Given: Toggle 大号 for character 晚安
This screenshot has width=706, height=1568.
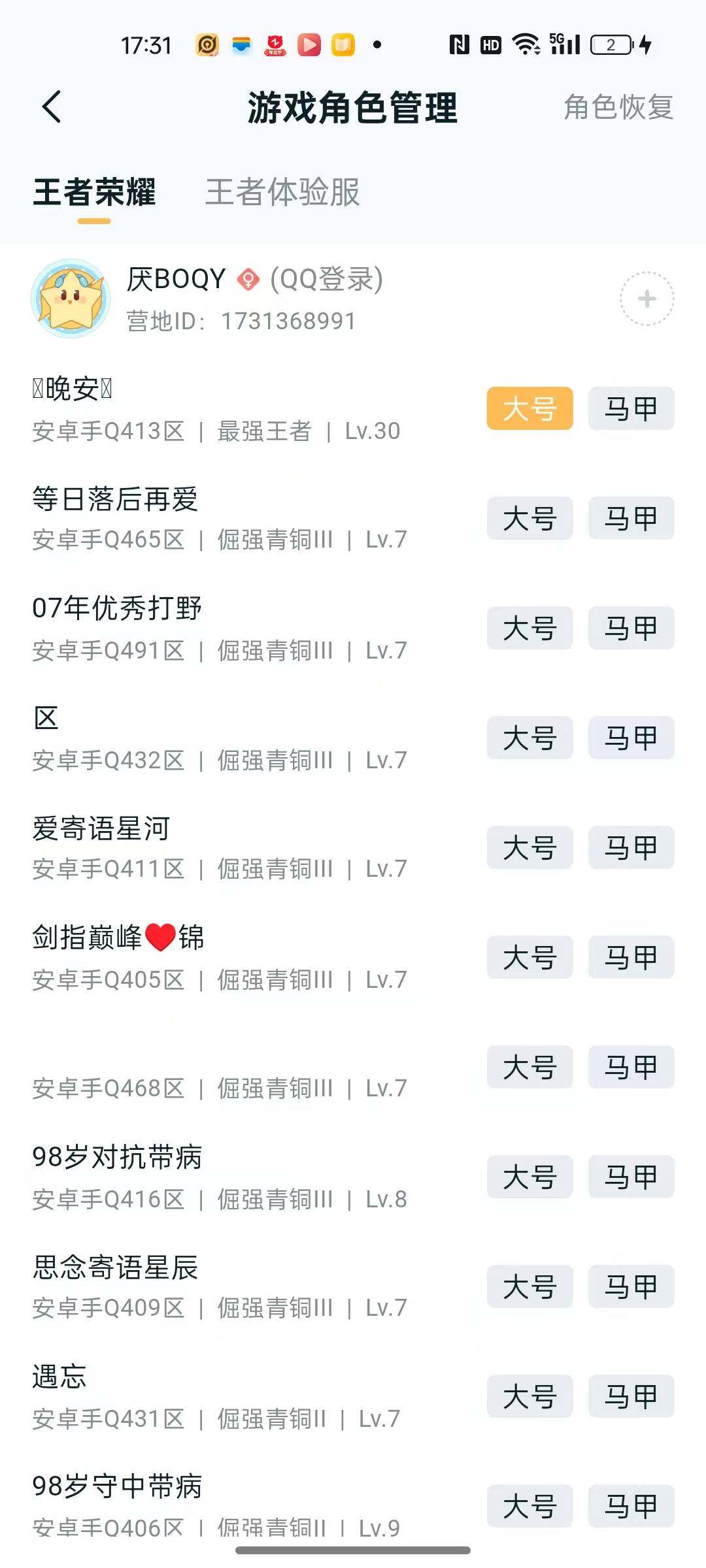Looking at the screenshot, I should (529, 408).
